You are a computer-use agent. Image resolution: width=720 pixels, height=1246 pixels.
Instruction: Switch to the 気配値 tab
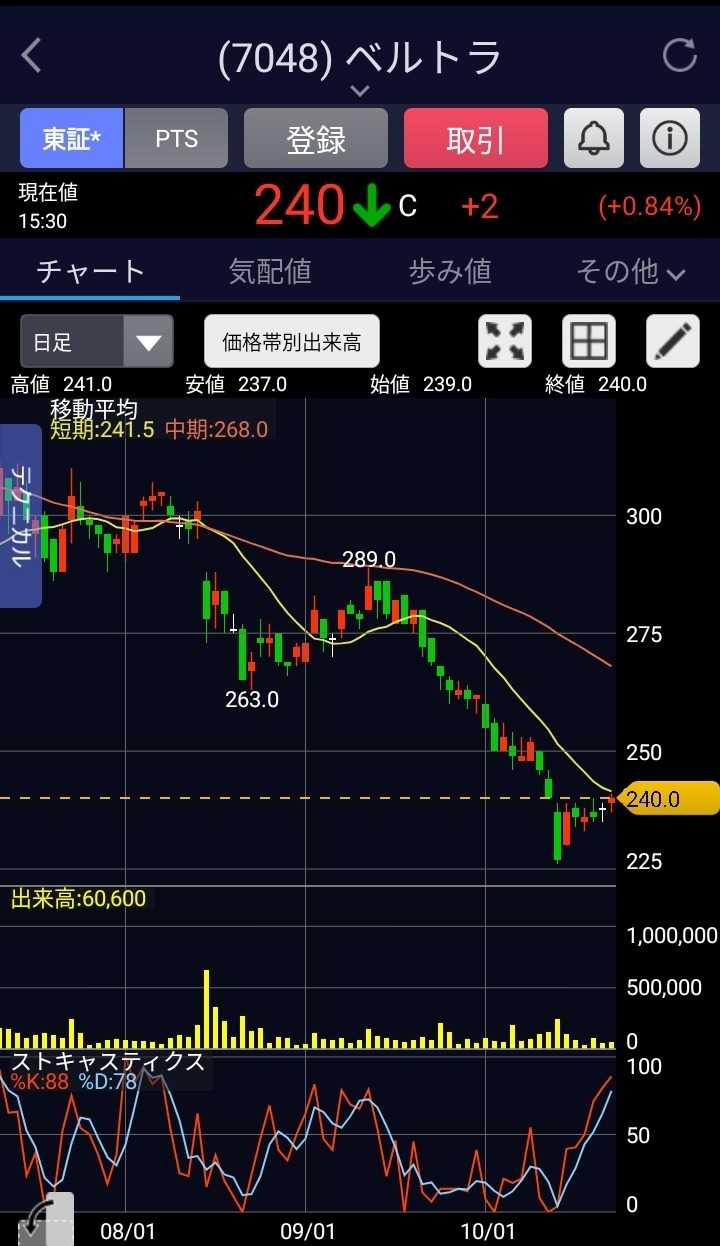pyautogui.click(x=270, y=271)
